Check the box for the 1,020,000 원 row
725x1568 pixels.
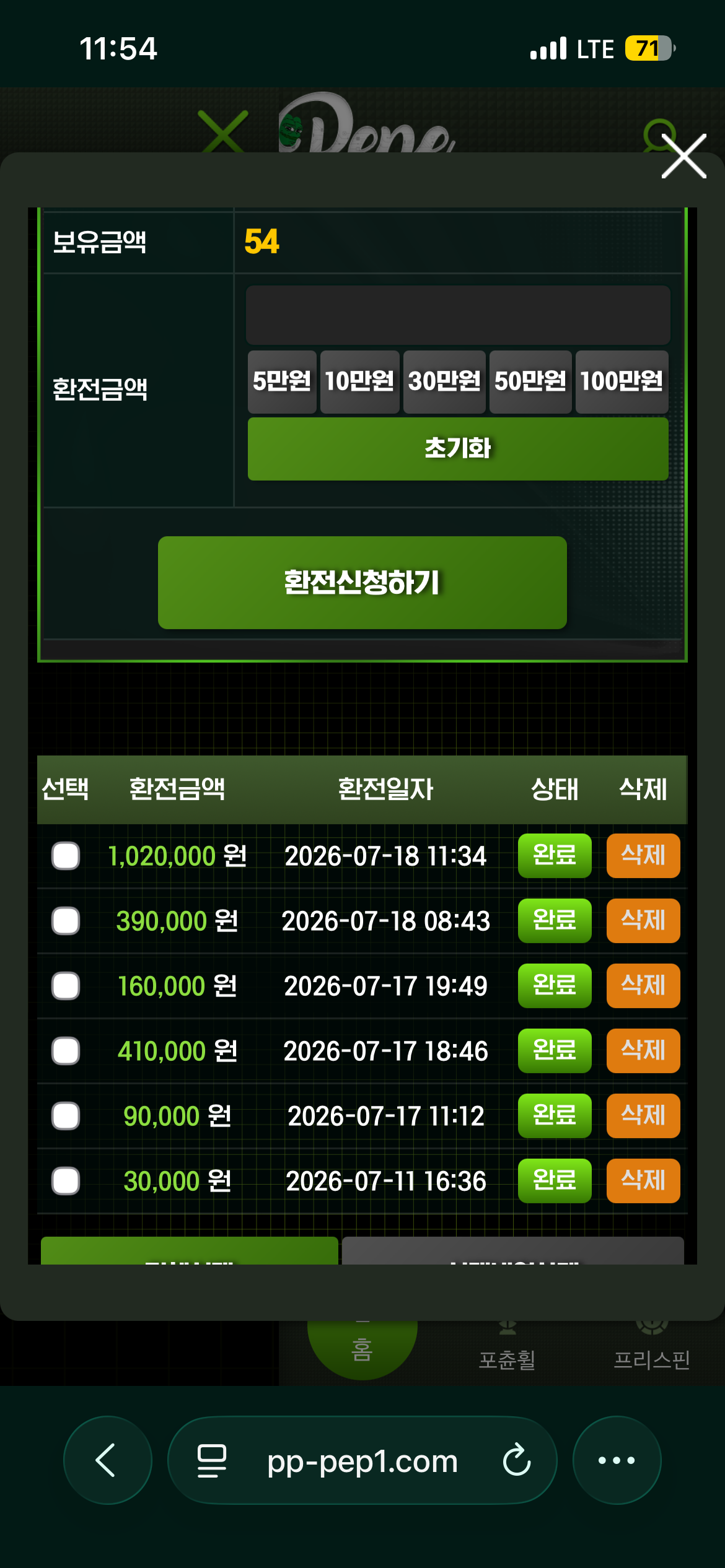[x=66, y=856]
